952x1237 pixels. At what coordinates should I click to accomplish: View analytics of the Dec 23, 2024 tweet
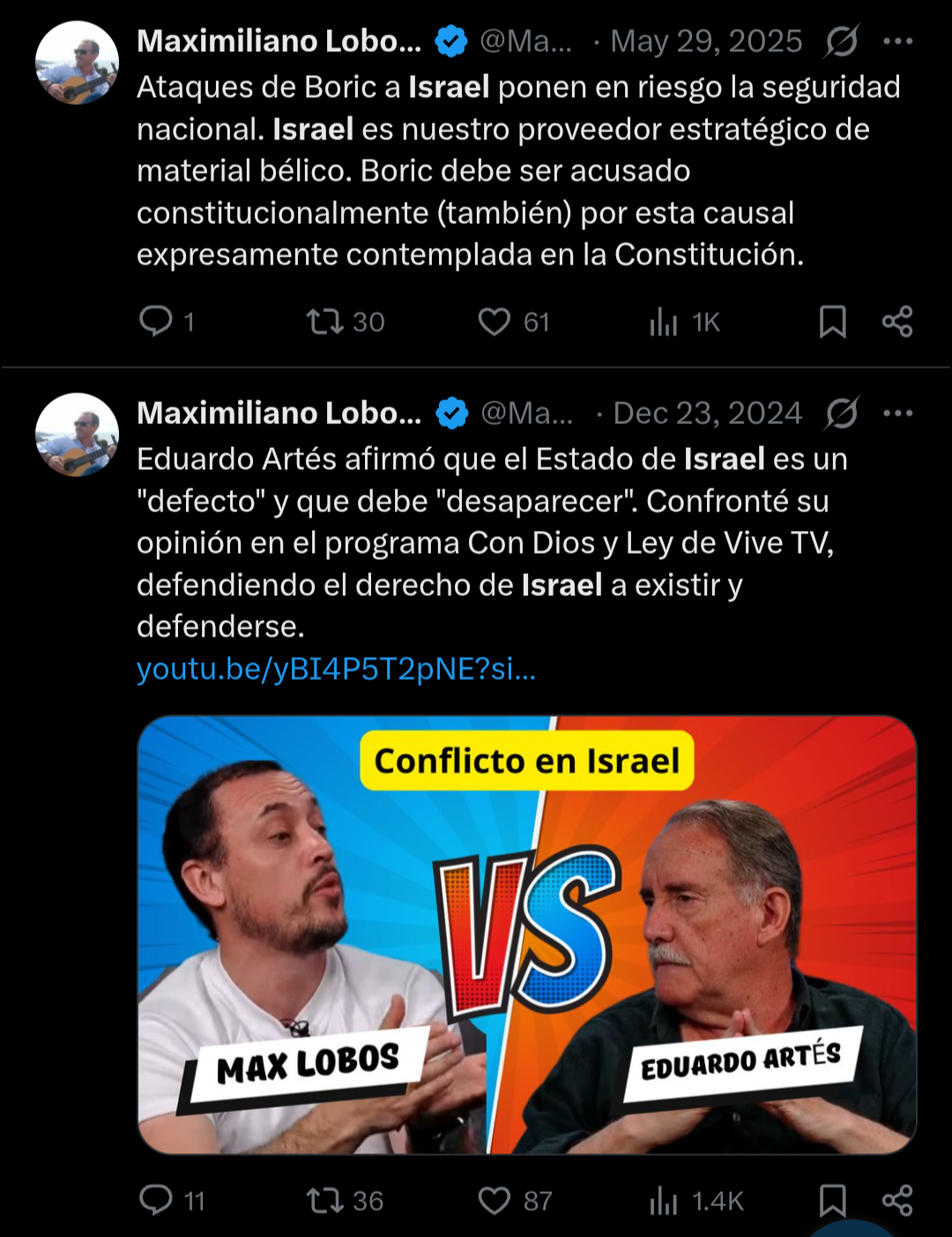pos(664,1200)
